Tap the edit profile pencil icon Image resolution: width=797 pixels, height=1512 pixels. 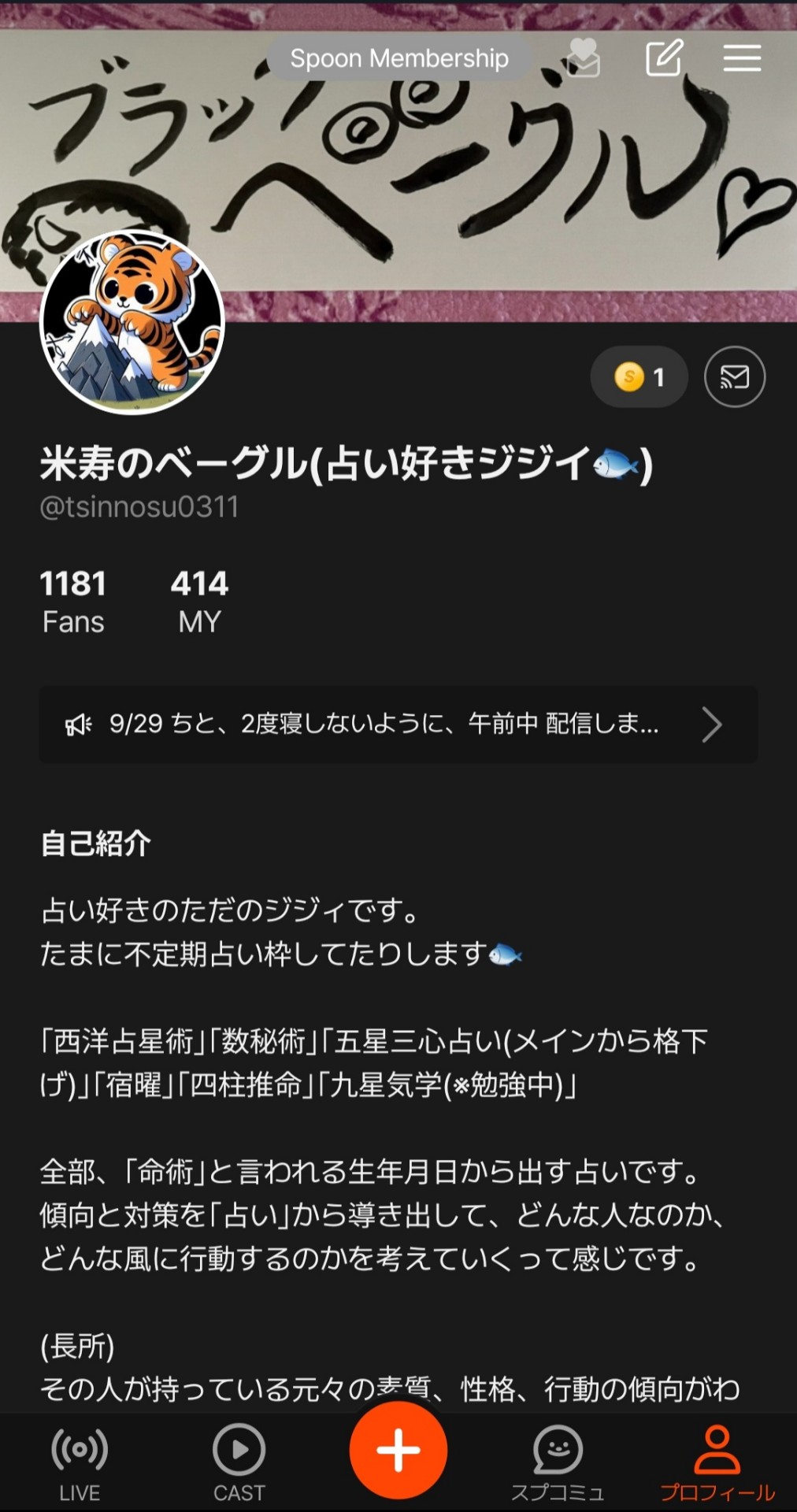663,58
